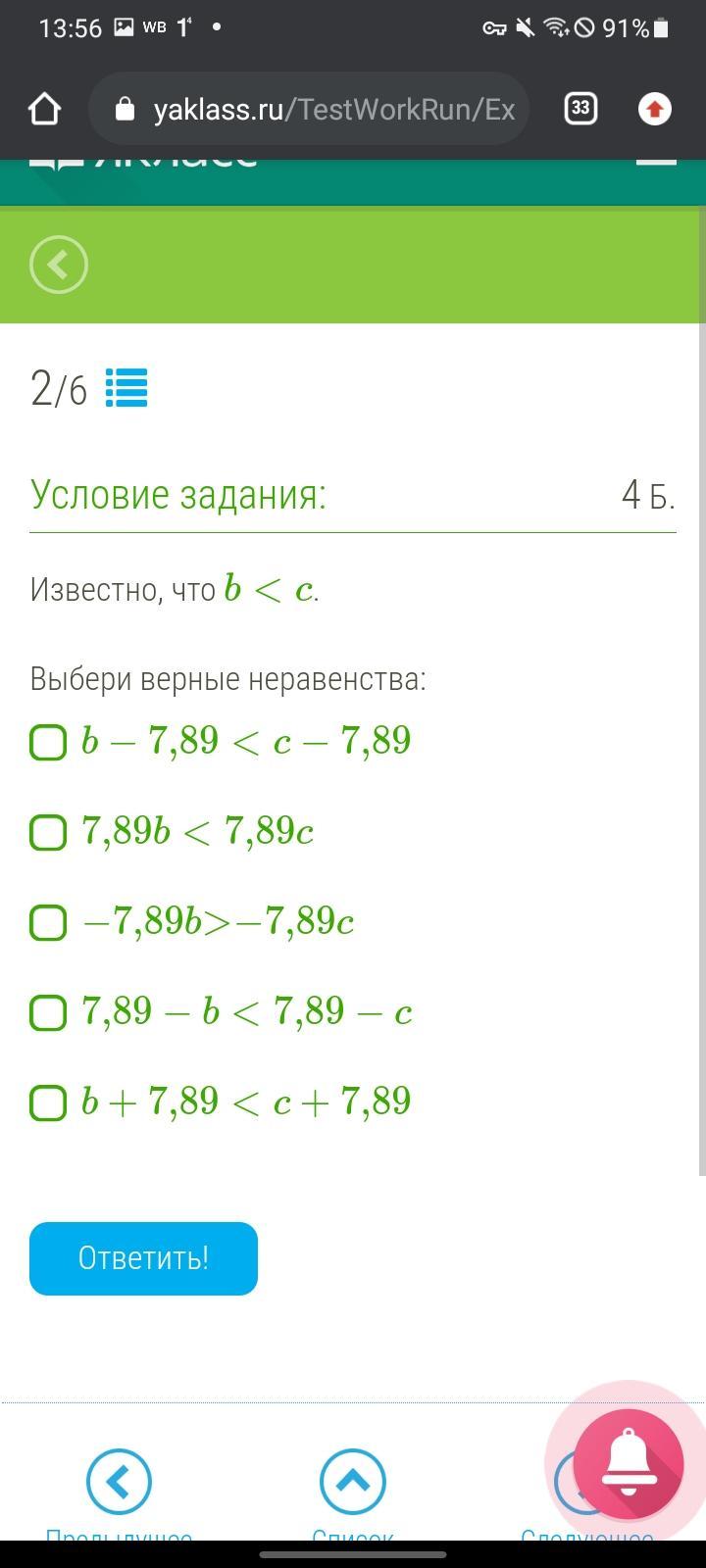Screen dimensions: 706x1568
Task: Submit with the Ответить! button
Action: point(143,1258)
